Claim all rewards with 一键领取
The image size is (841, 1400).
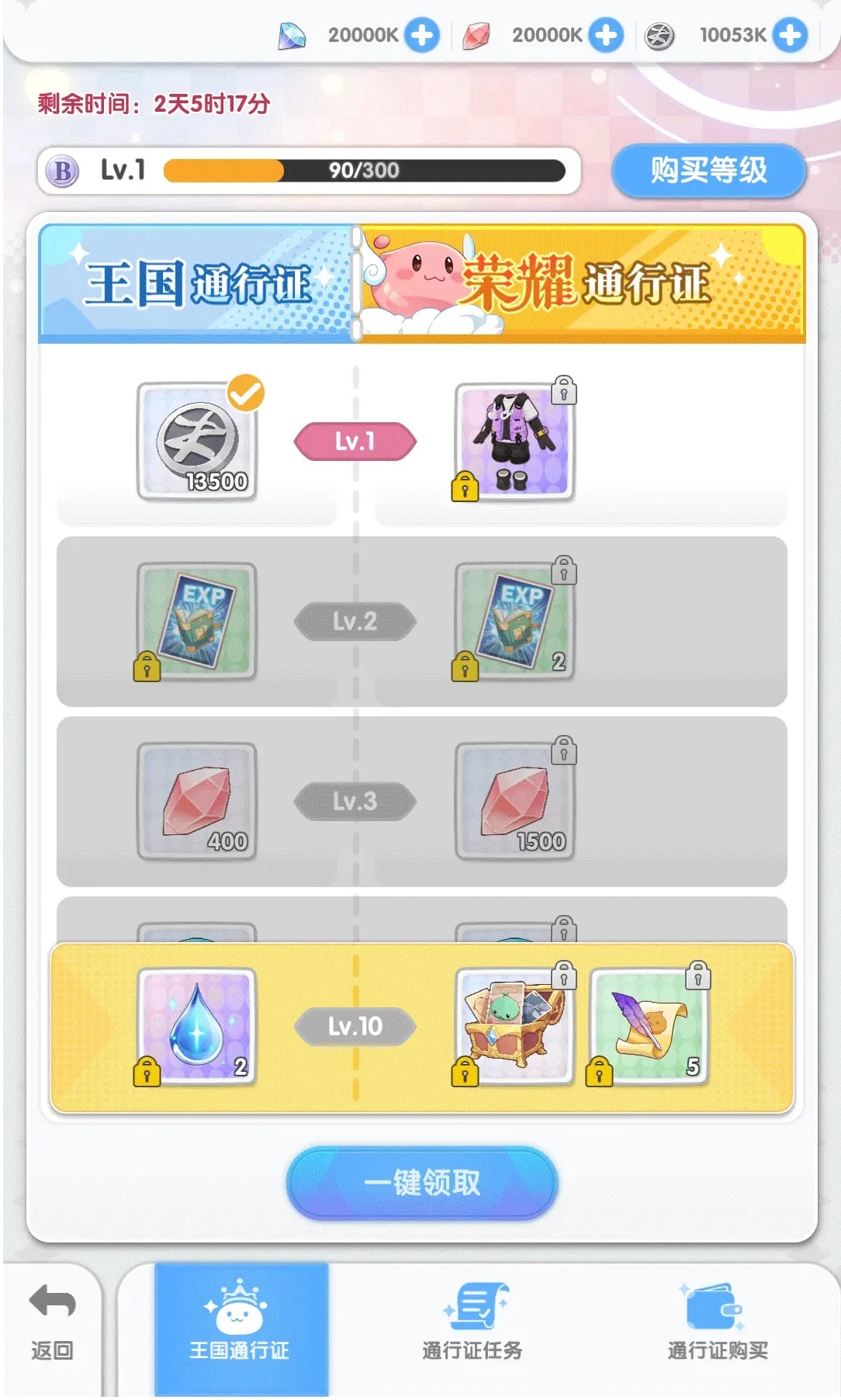[x=422, y=1183]
